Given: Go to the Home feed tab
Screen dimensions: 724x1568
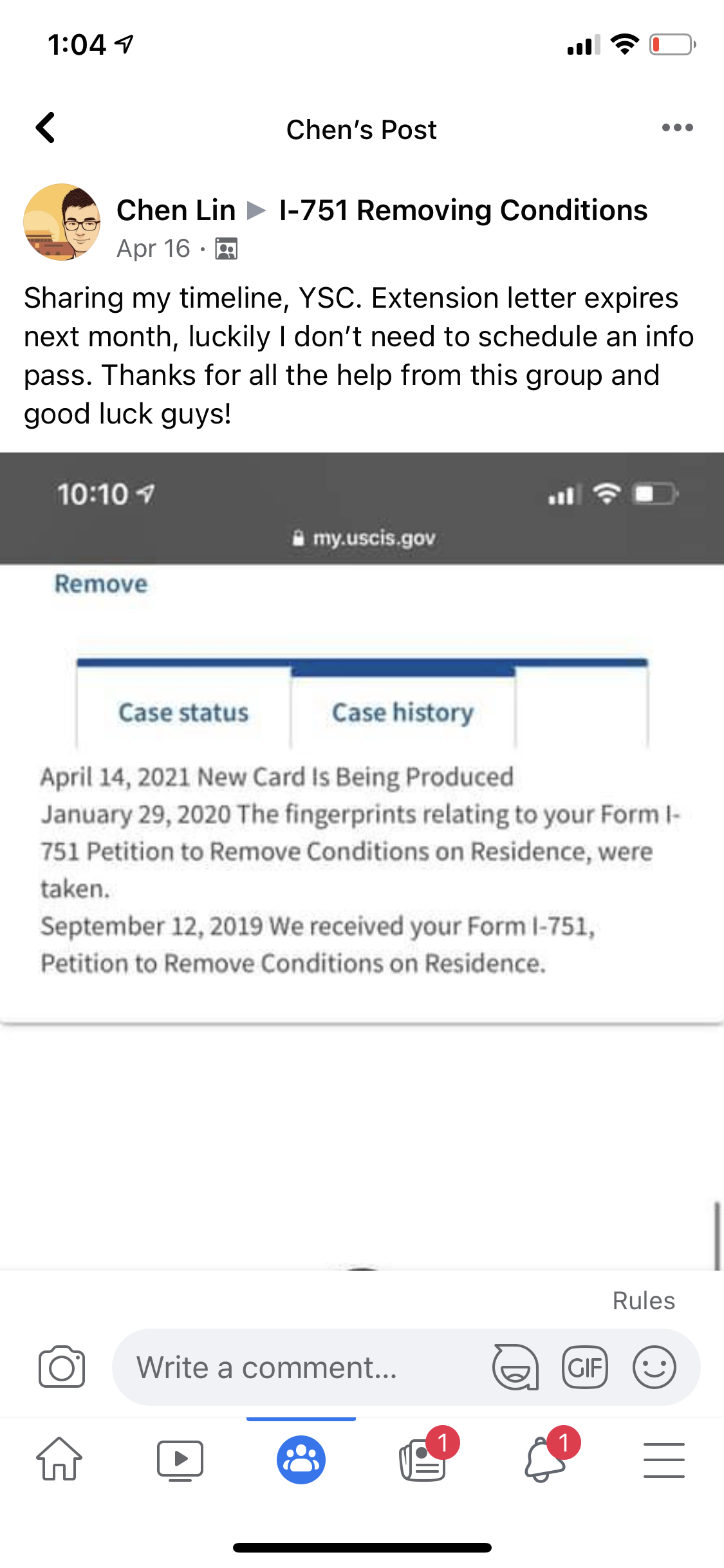Looking at the screenshot, I should 59,1459.
